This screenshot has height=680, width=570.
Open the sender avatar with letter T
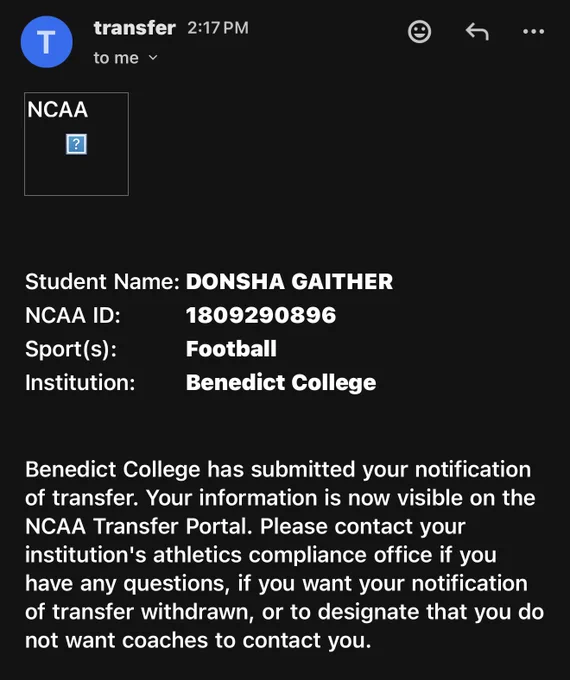tap(46, 42)
